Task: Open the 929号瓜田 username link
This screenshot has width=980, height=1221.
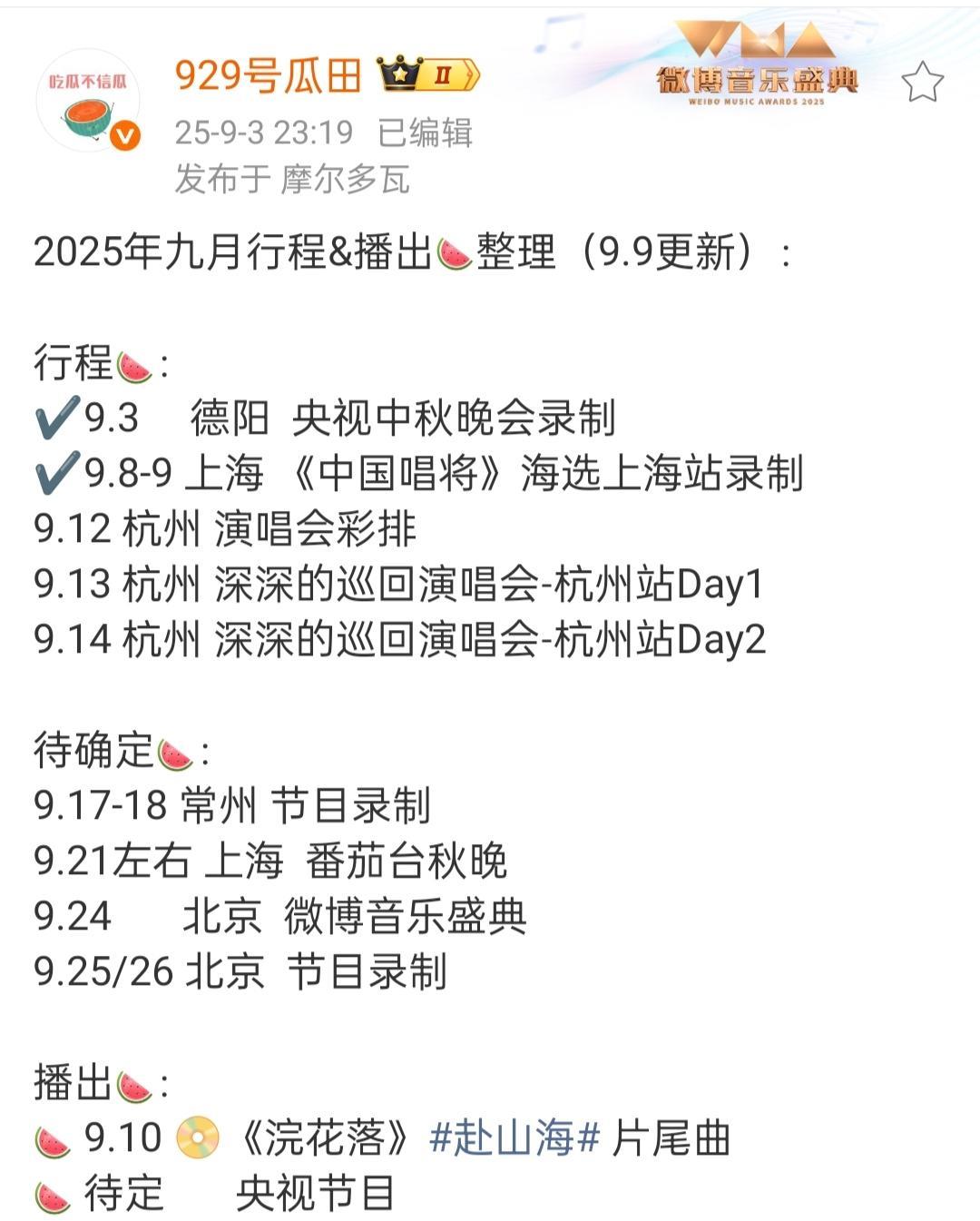Action: click(269, 75)
